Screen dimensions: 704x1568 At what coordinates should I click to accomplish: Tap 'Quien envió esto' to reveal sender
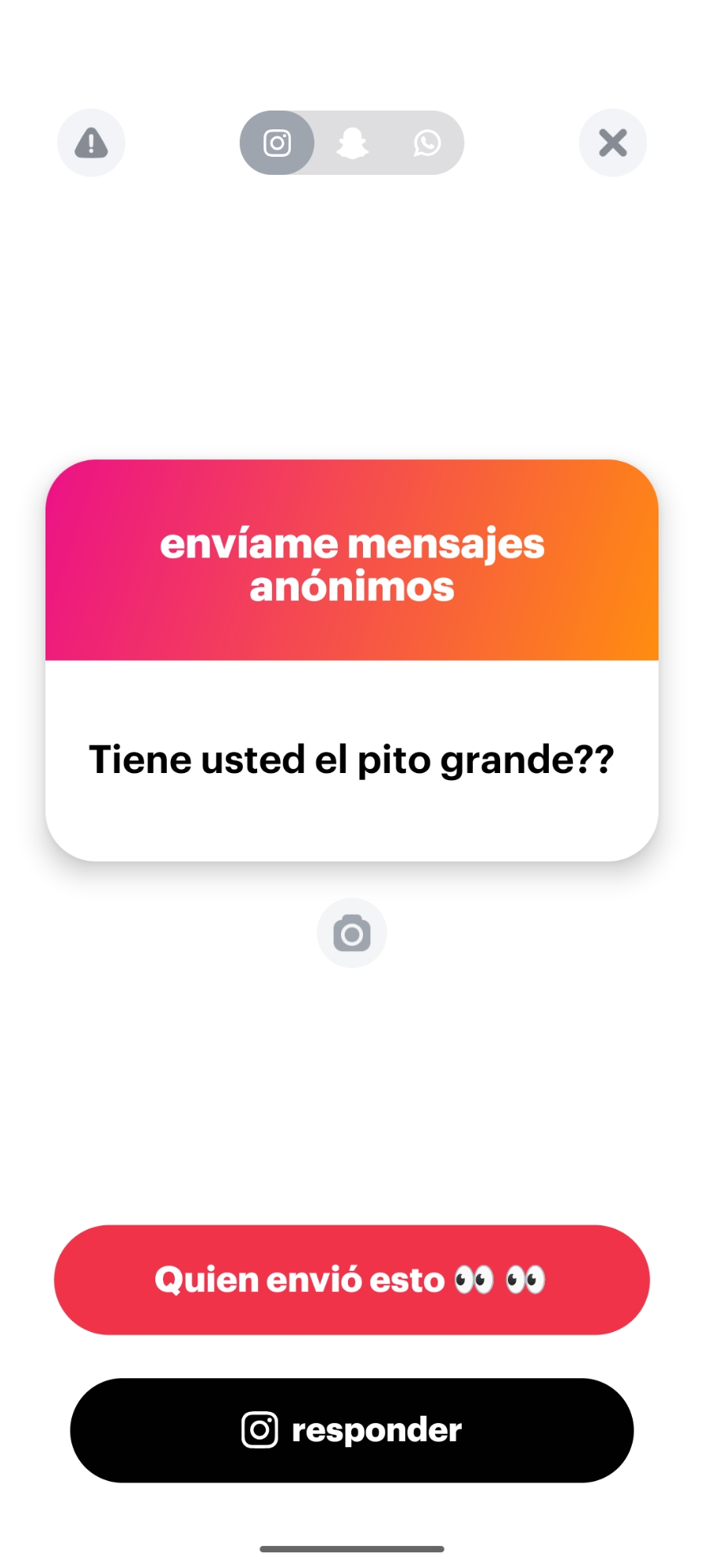[x=351, y=1279]
